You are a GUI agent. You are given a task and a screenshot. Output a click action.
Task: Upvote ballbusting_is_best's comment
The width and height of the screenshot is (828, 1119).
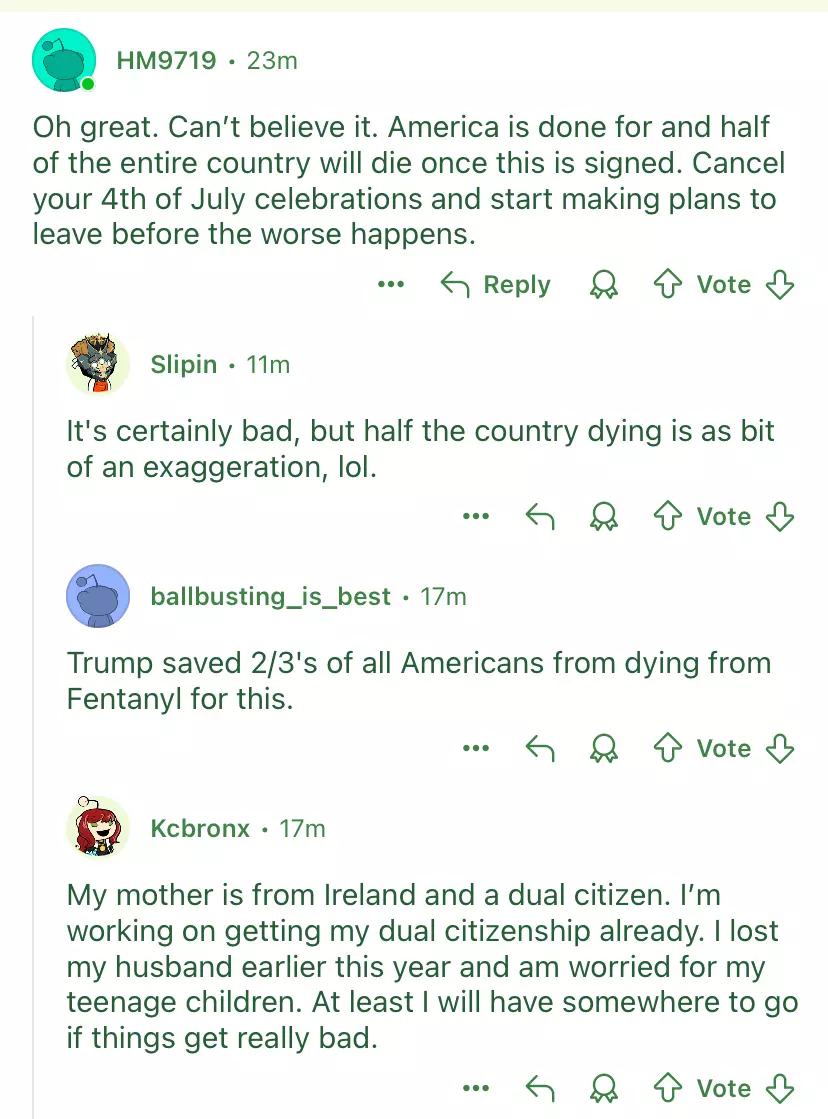[x=667, y=749]
